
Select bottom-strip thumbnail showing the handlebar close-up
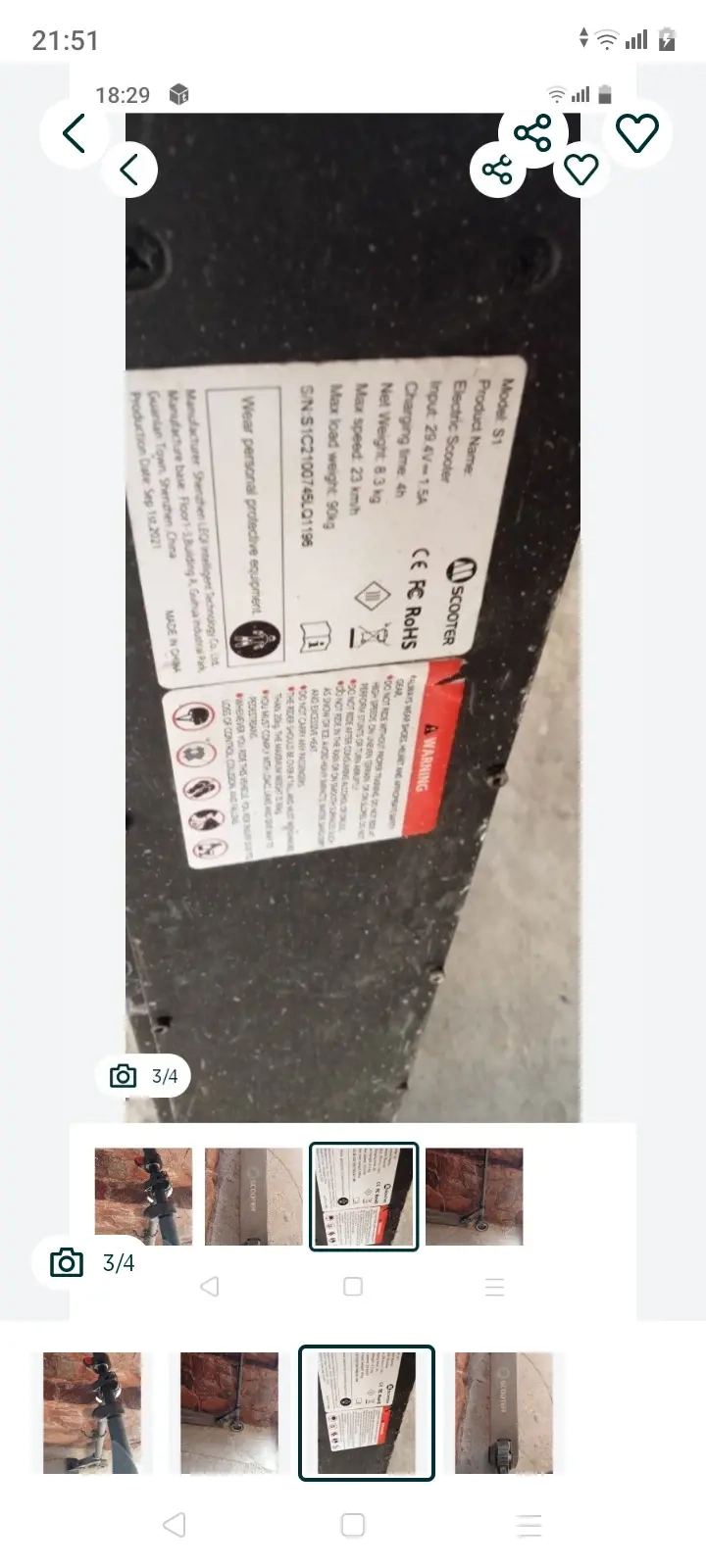[92, 1412]
